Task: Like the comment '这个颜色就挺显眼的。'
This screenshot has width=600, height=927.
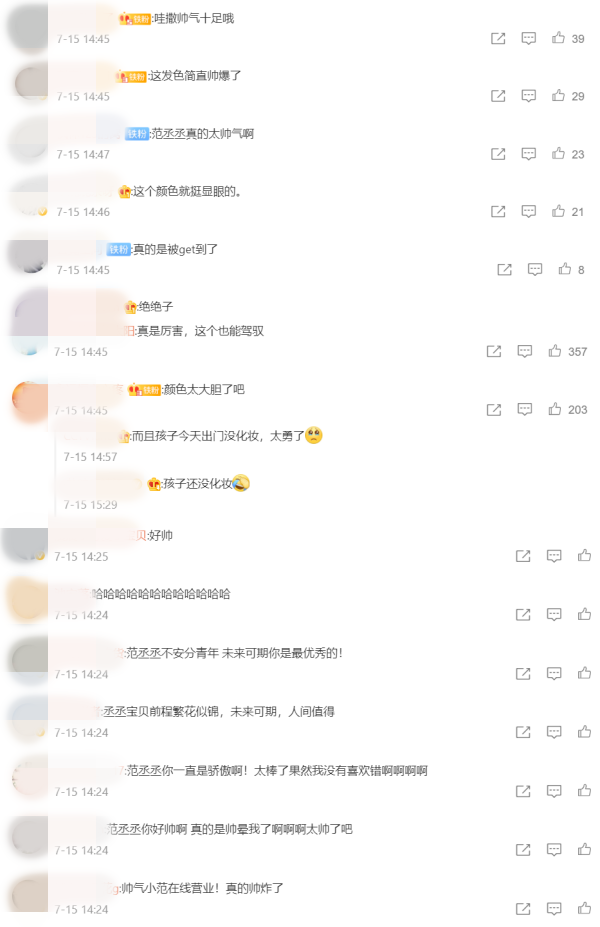Action: pos(559,211)
